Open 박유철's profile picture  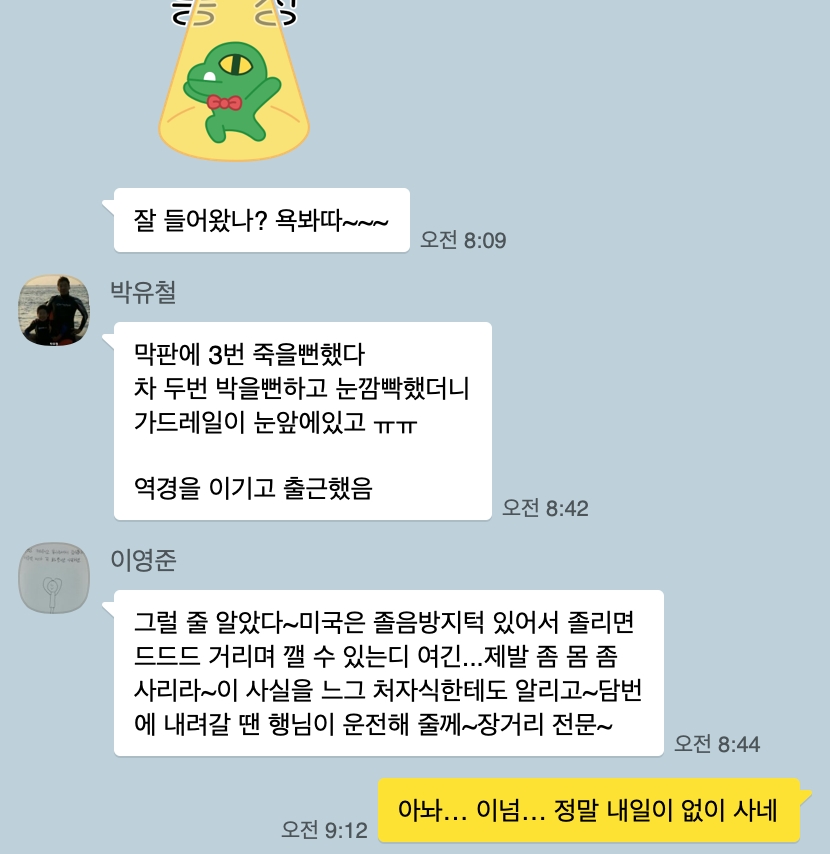(x=54, y=310)
